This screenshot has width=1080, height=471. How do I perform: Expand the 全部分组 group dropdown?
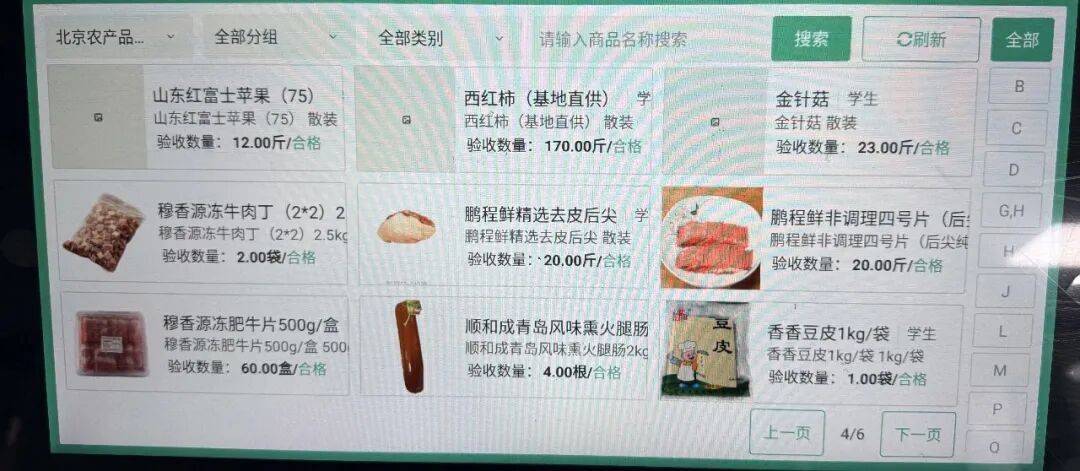(277, 37)
